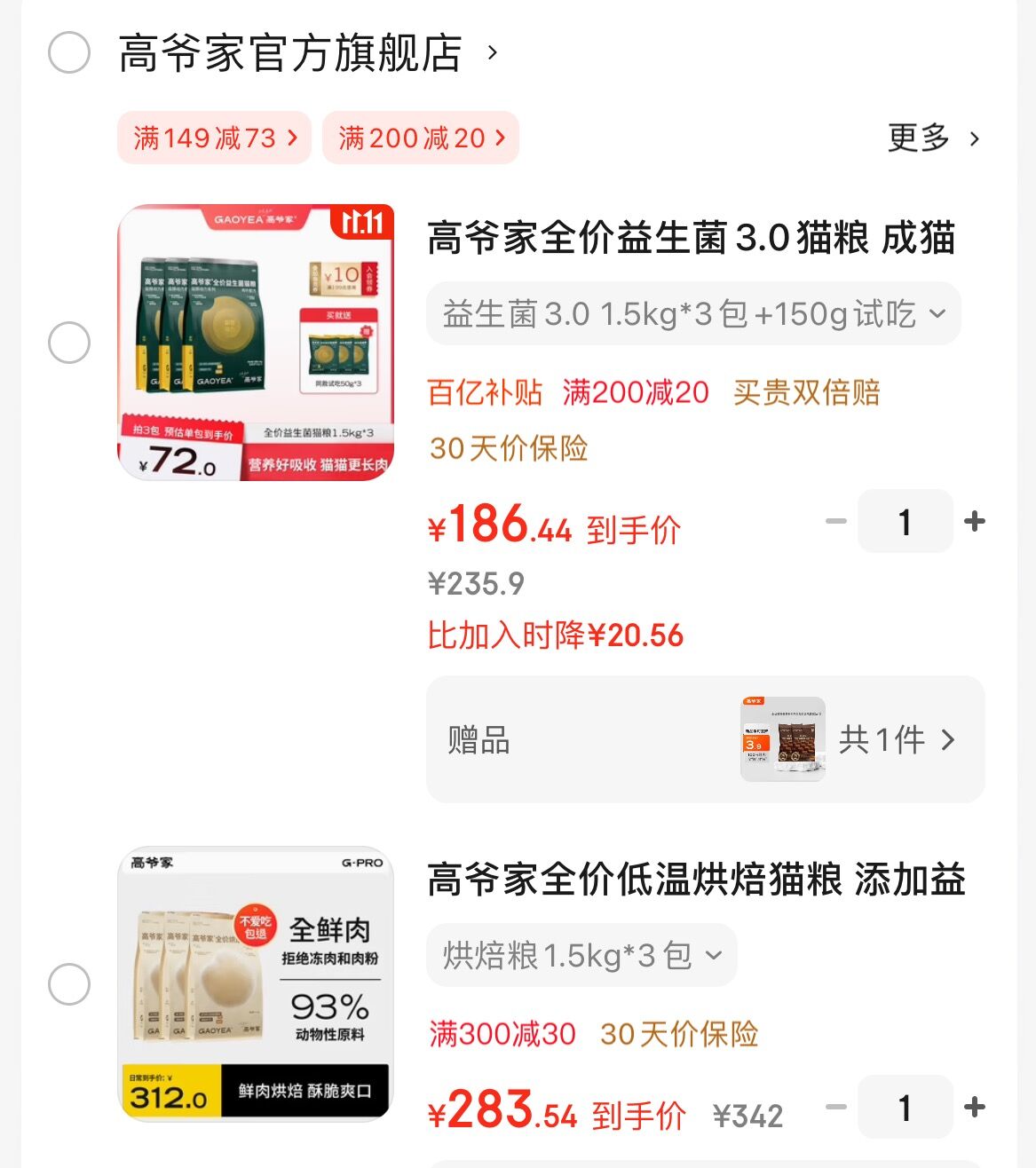1036x1168 pixels.
Task: Open the 满149减73 coupon
Action: pos(213,138)
